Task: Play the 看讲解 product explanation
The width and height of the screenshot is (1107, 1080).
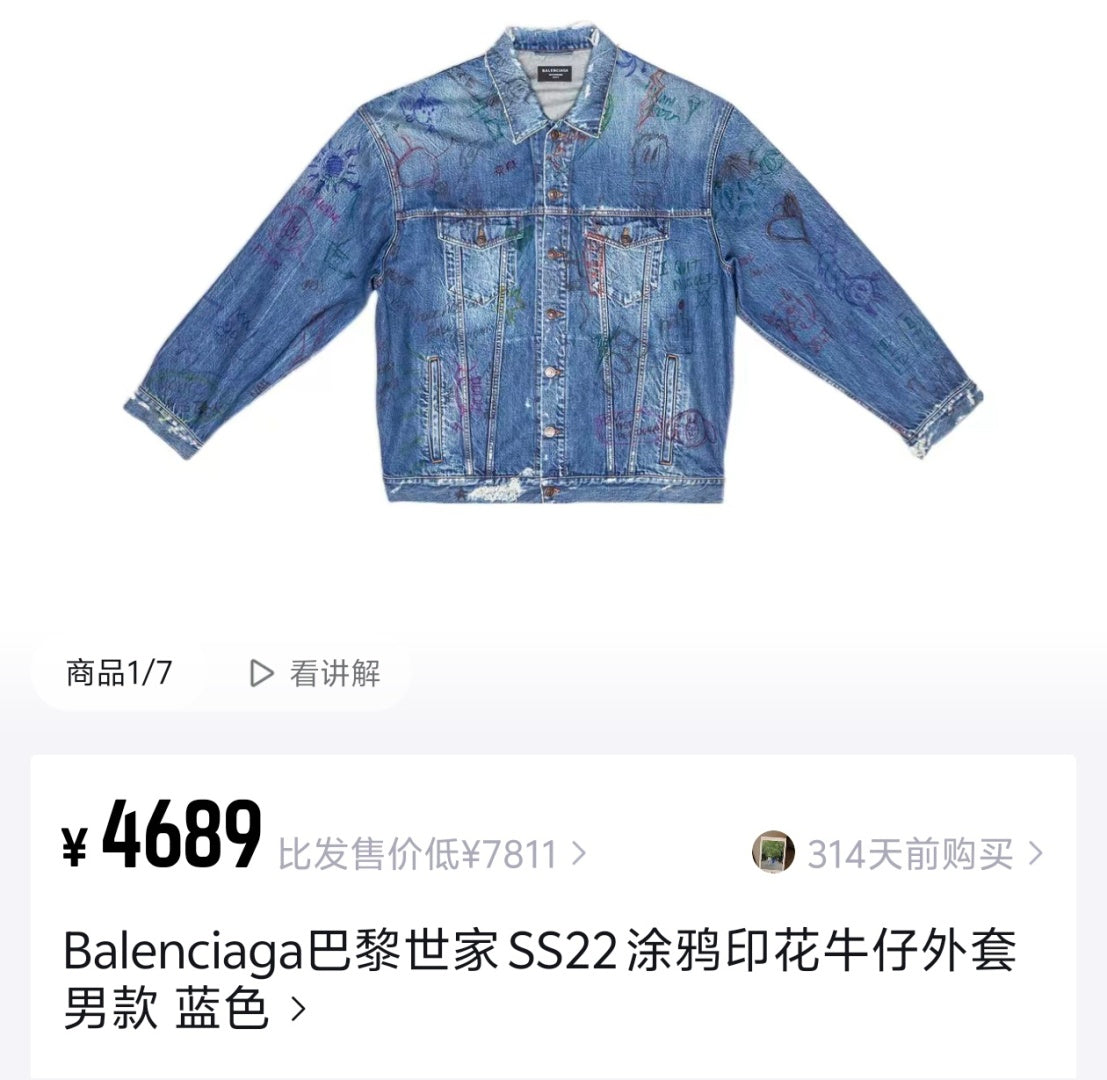Action: coord(315,673)
